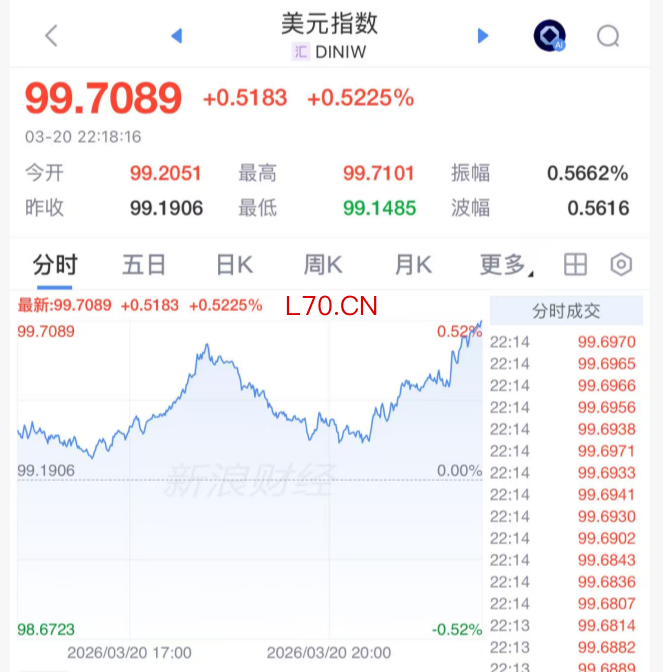
Task: Tap the chart layout grid icon
Action: 575,265
